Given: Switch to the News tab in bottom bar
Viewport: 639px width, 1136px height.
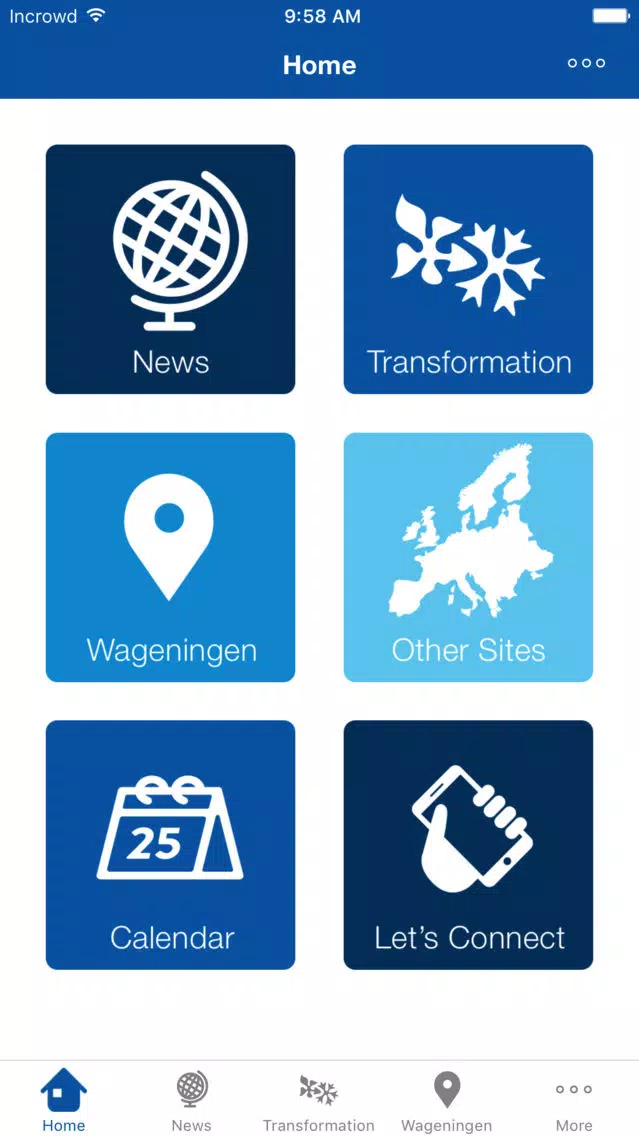Looking at the screenshot, I should pos(192,1100).
